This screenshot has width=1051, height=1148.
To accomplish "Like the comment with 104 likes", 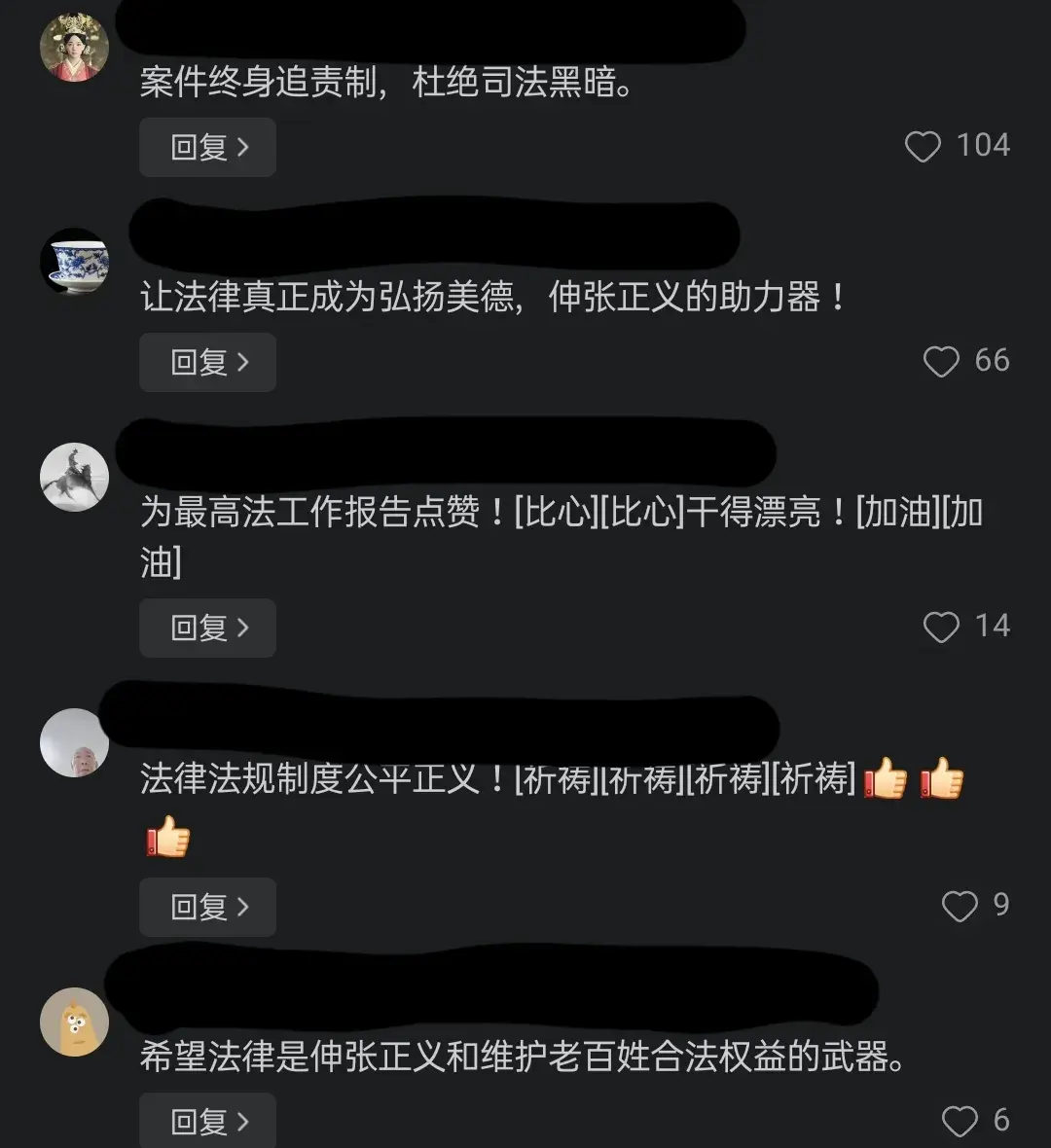I will 923,147.
